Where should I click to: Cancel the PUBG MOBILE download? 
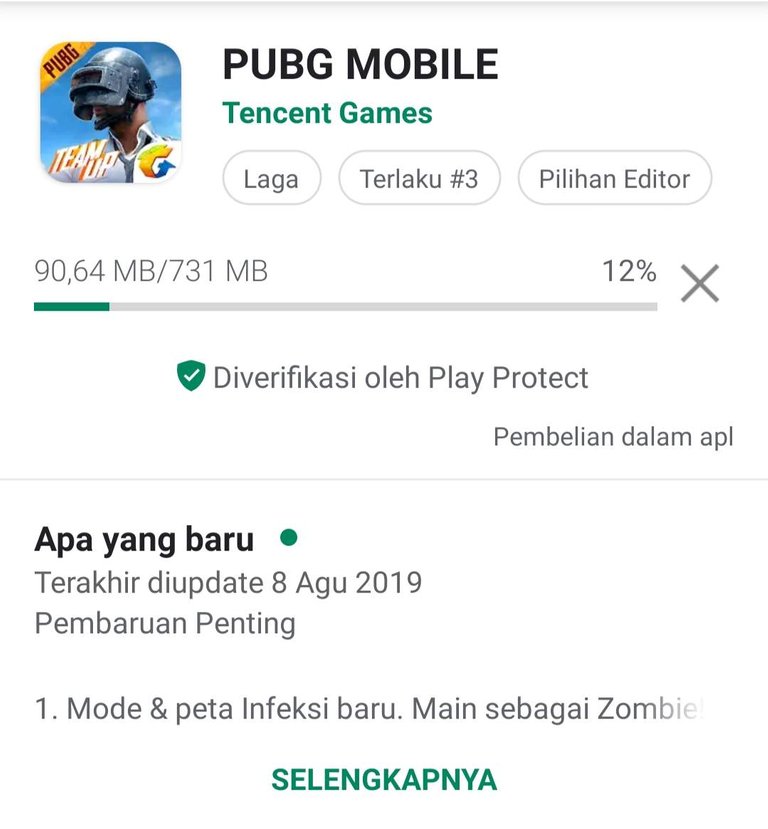[699, 283]
